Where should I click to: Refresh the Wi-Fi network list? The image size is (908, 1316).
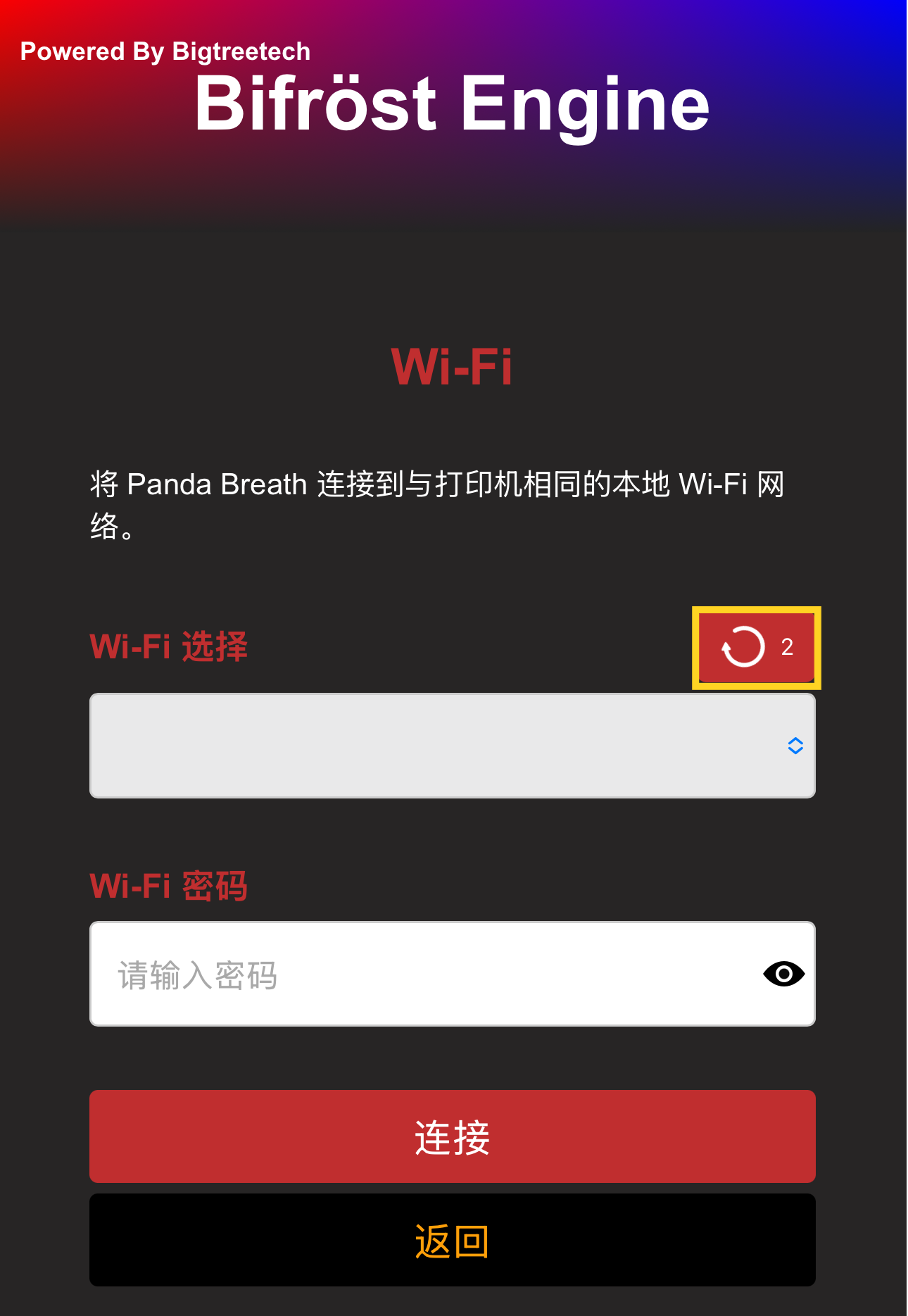(x=756, y=647)
